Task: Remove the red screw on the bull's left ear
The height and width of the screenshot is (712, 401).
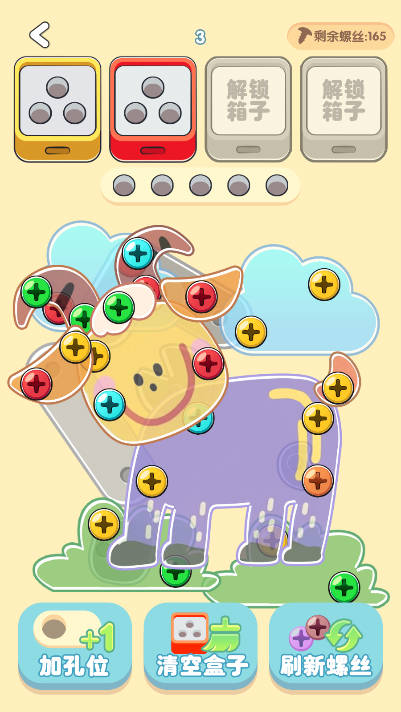Action: tap(36, 384)
